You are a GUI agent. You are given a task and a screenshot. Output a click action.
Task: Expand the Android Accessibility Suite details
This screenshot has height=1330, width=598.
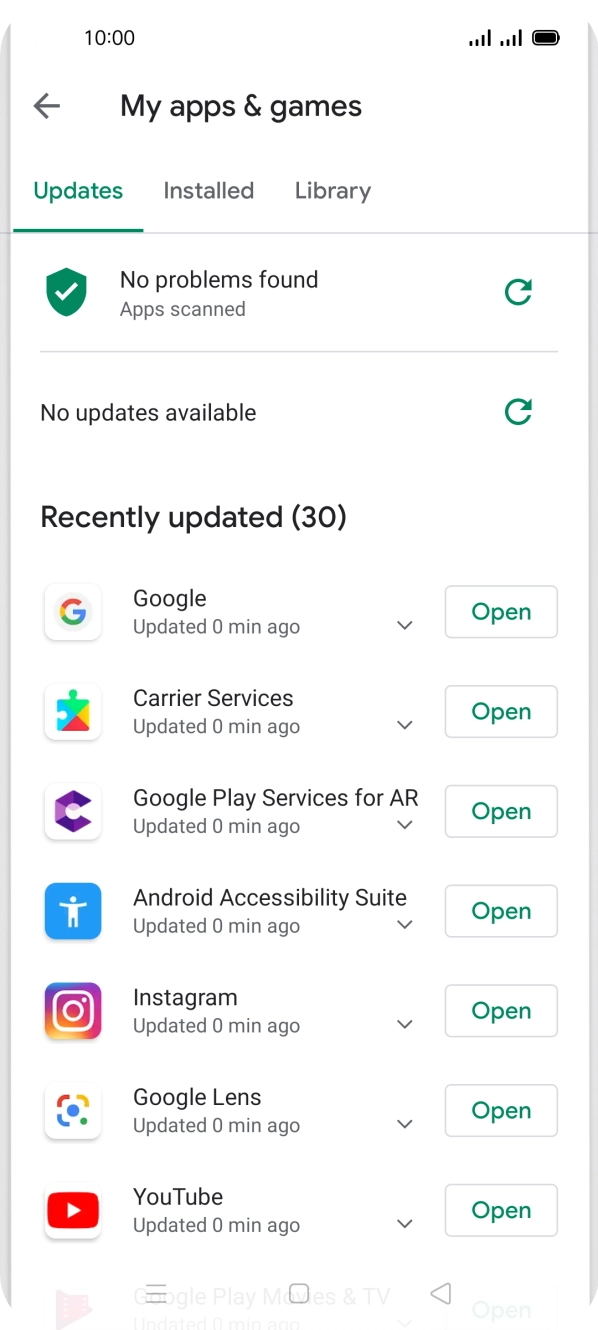tap(405, 925)
